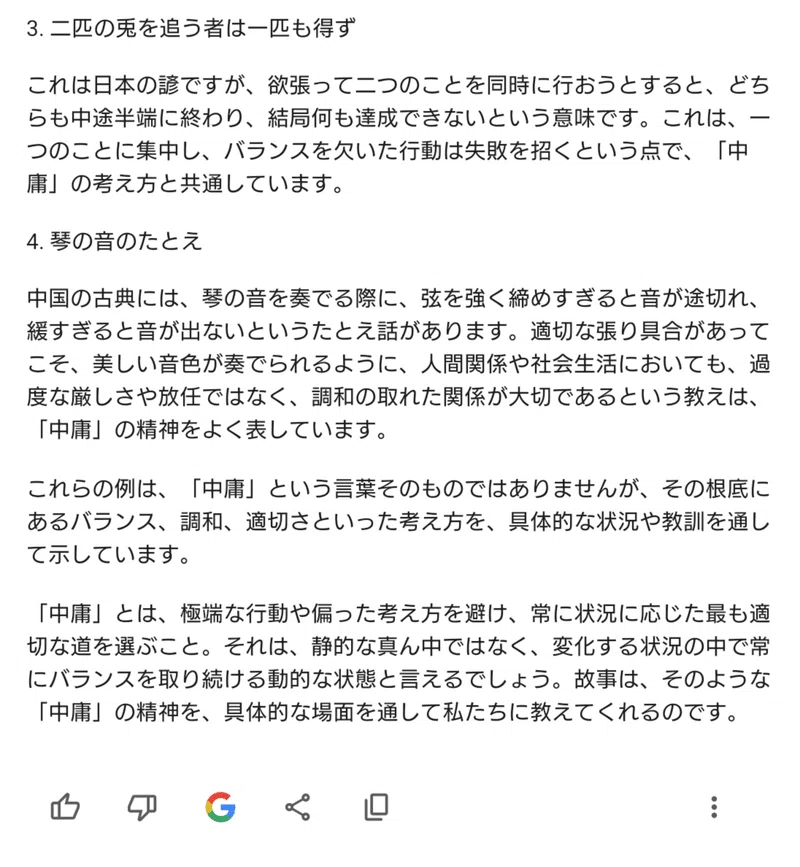
Task: Share this response
Action: click(297, 807)
